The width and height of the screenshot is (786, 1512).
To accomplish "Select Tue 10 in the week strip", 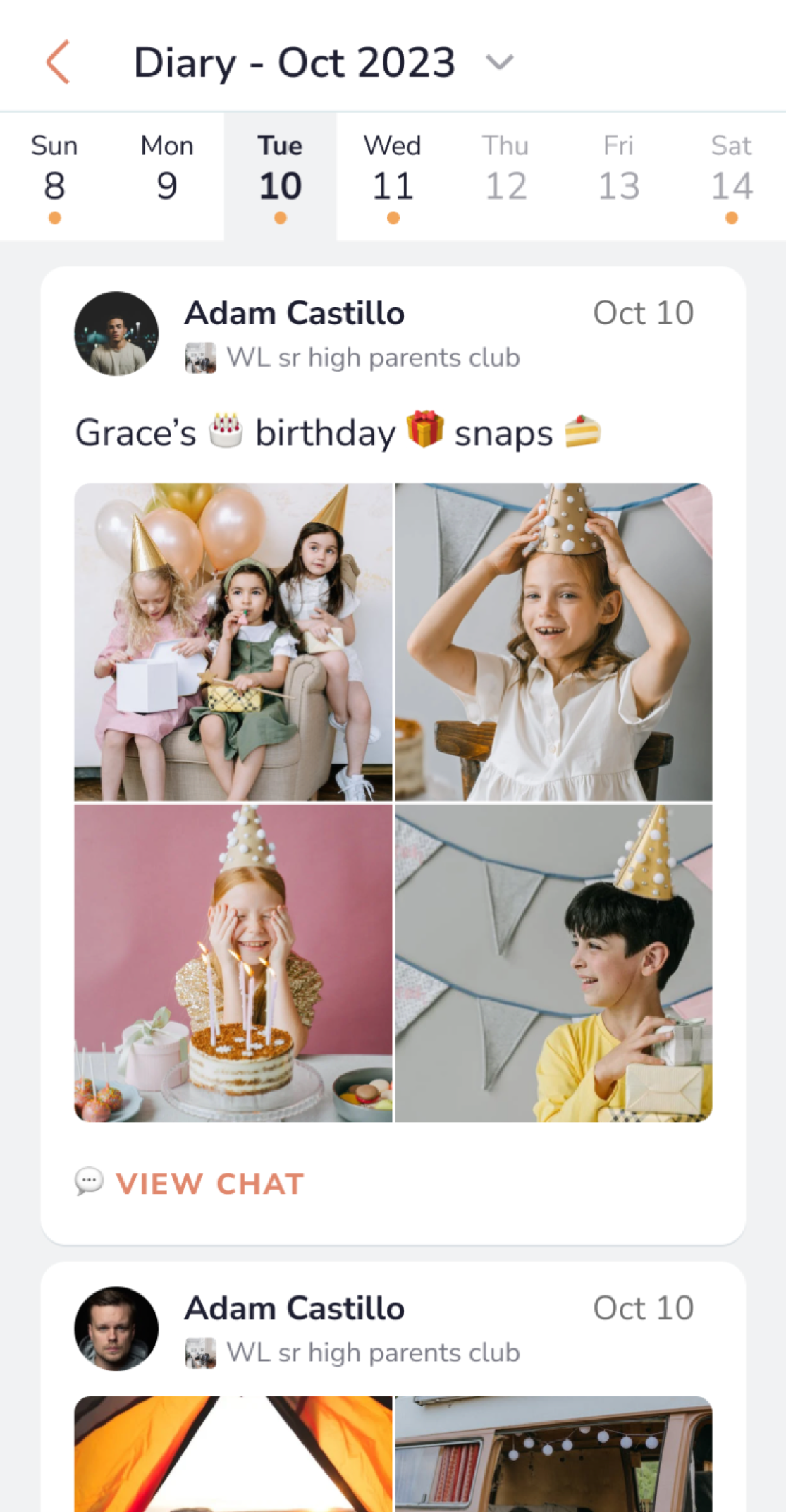I will (x=281, y=176).
